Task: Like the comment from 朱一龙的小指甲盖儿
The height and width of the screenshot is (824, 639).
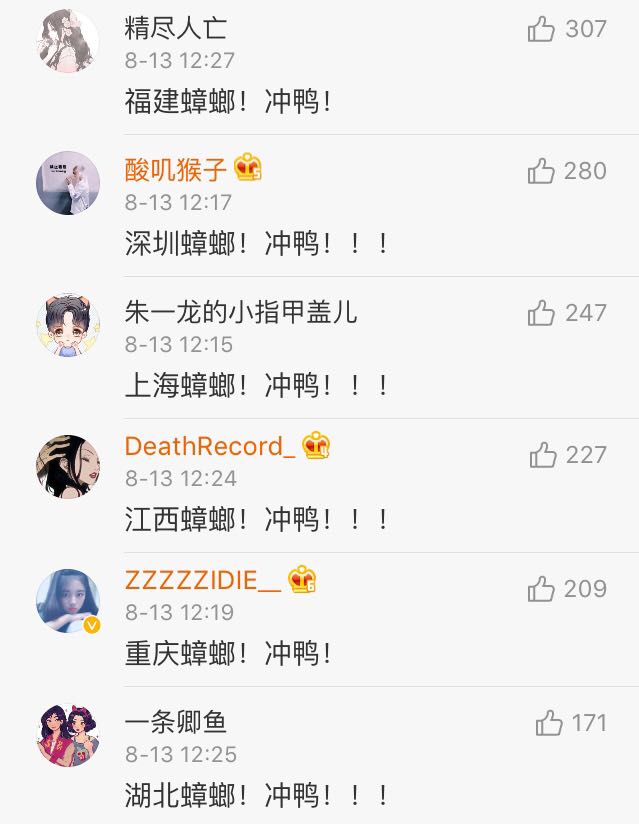Action: 541,314
